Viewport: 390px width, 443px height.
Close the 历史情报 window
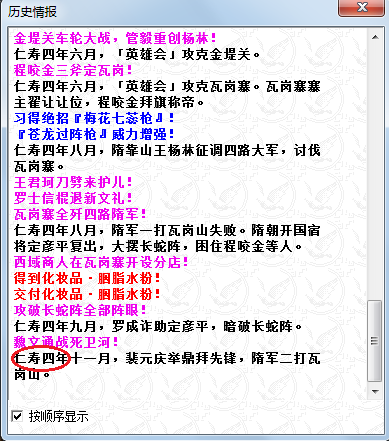[x=361, y=8]
